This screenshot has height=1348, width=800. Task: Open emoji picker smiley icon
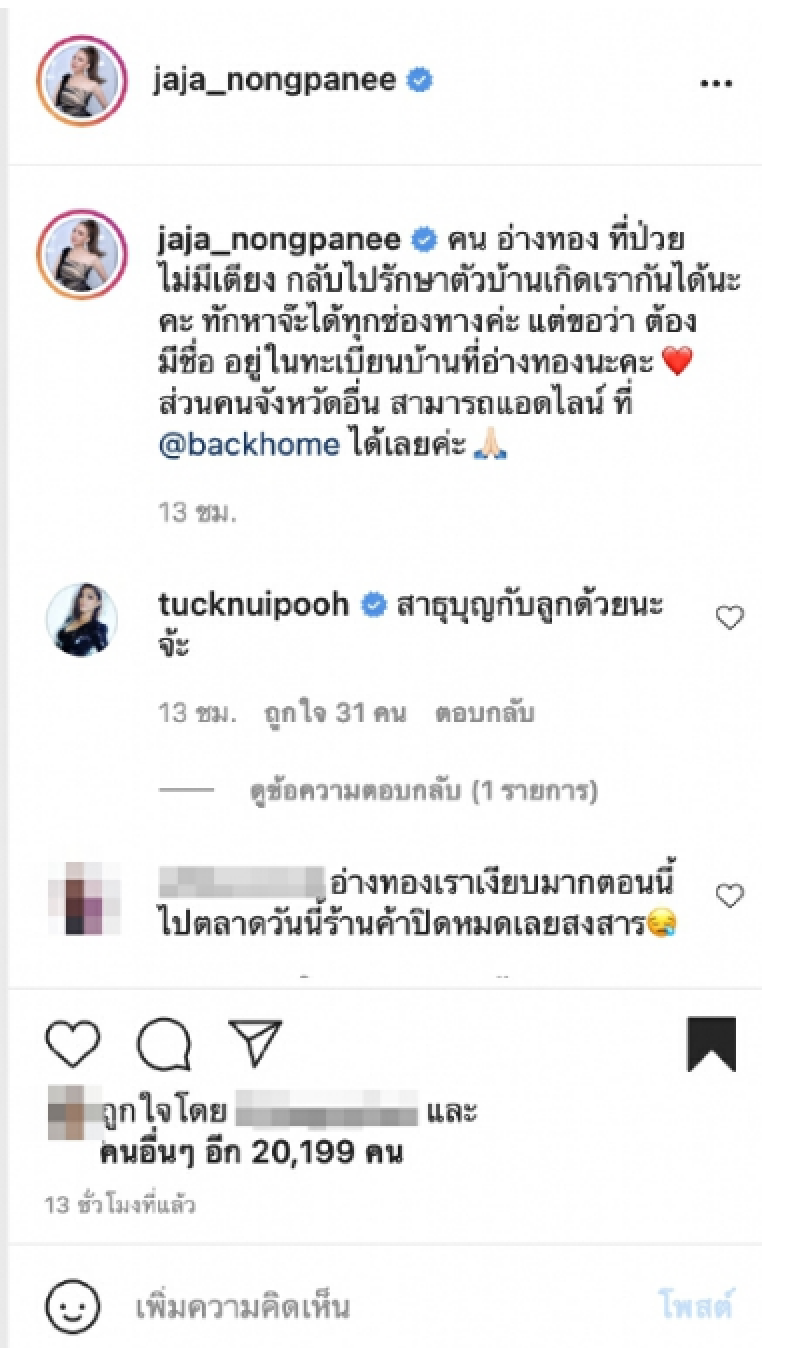75,1305
